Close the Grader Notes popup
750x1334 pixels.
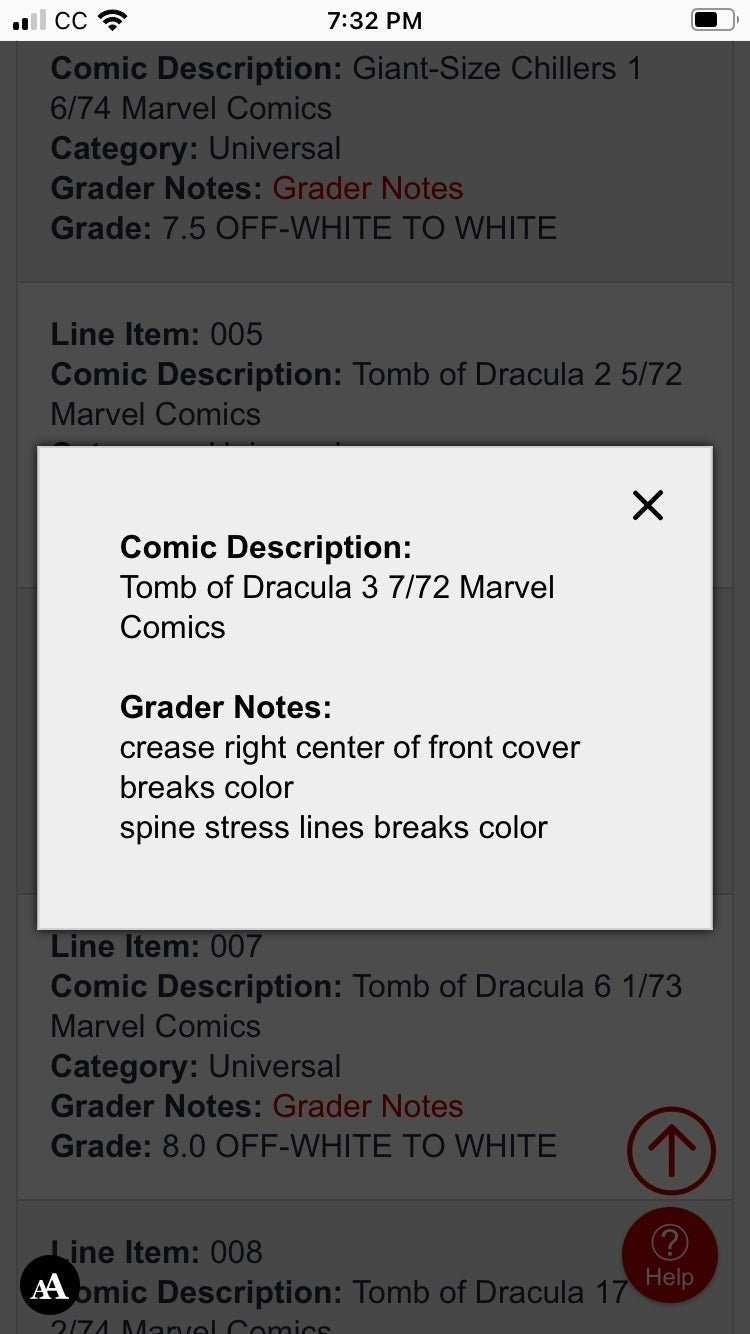648,505
